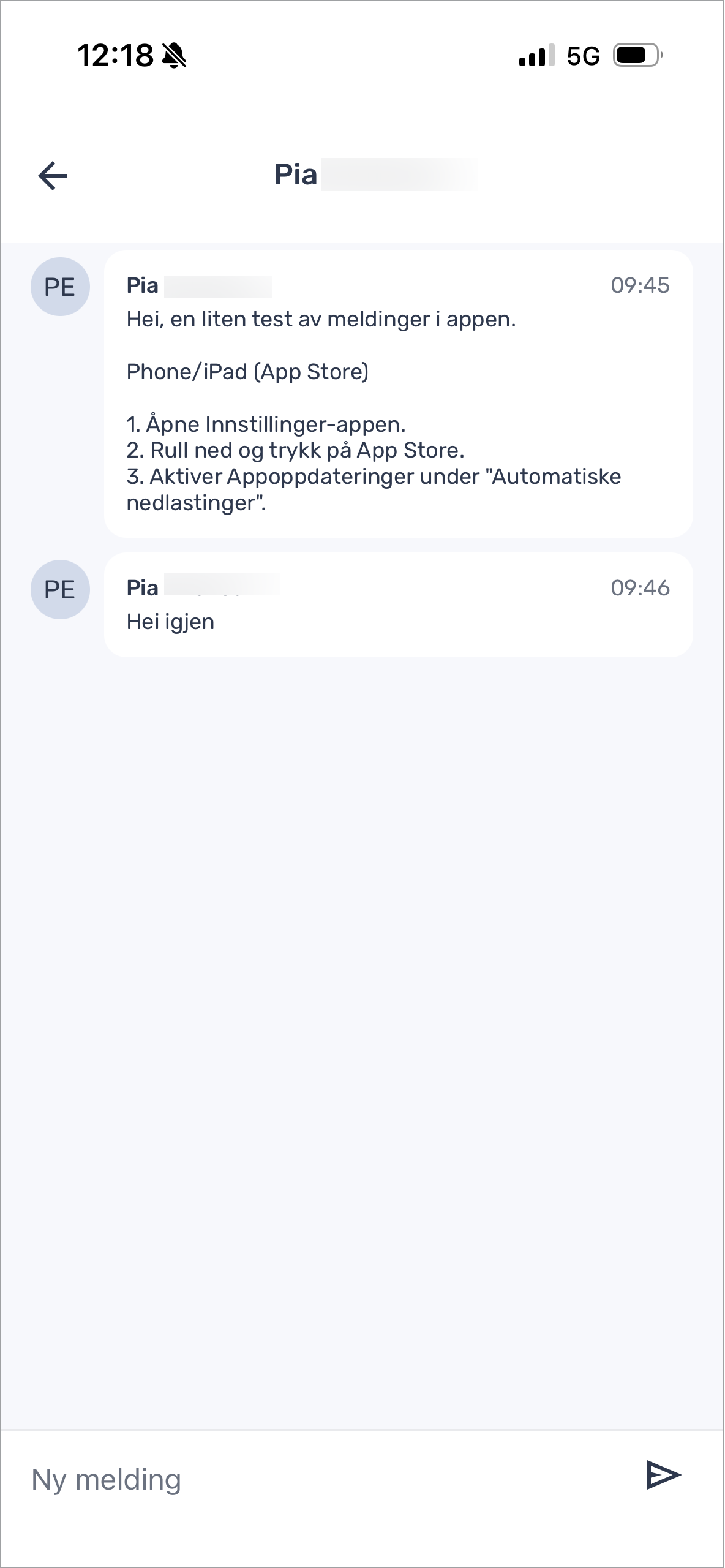The height and width of the screenshot is (1568, 725).
Task: Go back using the arrow icon
Action: coord(53,176)
